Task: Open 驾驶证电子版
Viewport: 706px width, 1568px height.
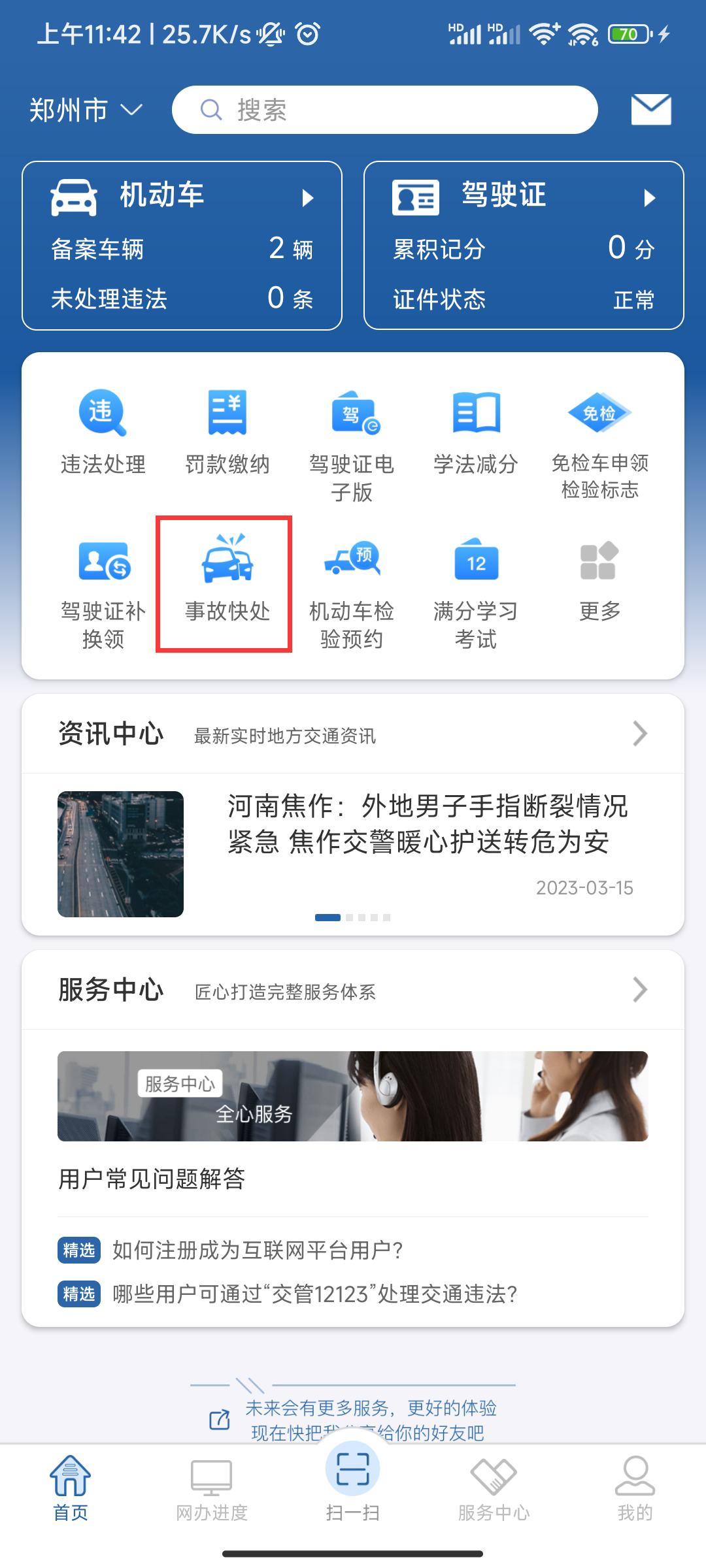Action: 352,444
